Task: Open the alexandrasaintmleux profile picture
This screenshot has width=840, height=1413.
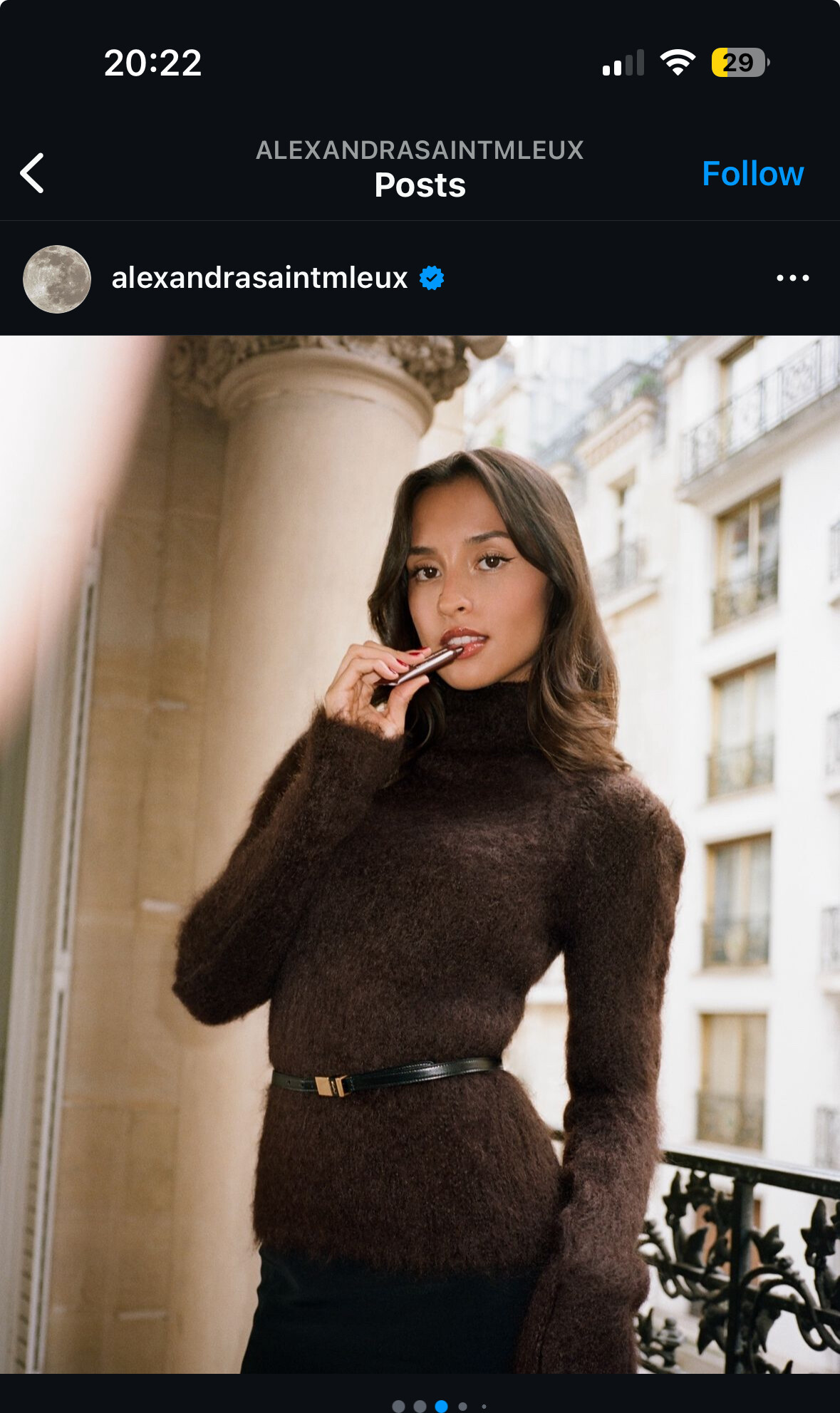Action: (57, 279)
